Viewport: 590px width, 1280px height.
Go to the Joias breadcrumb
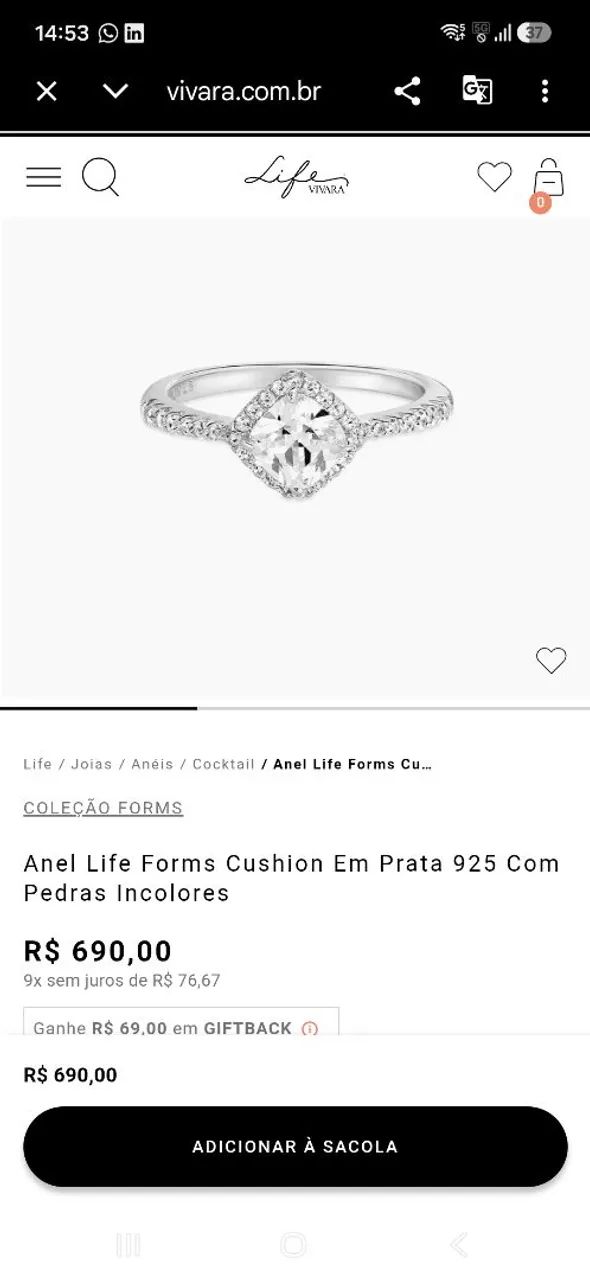point(91,764)
